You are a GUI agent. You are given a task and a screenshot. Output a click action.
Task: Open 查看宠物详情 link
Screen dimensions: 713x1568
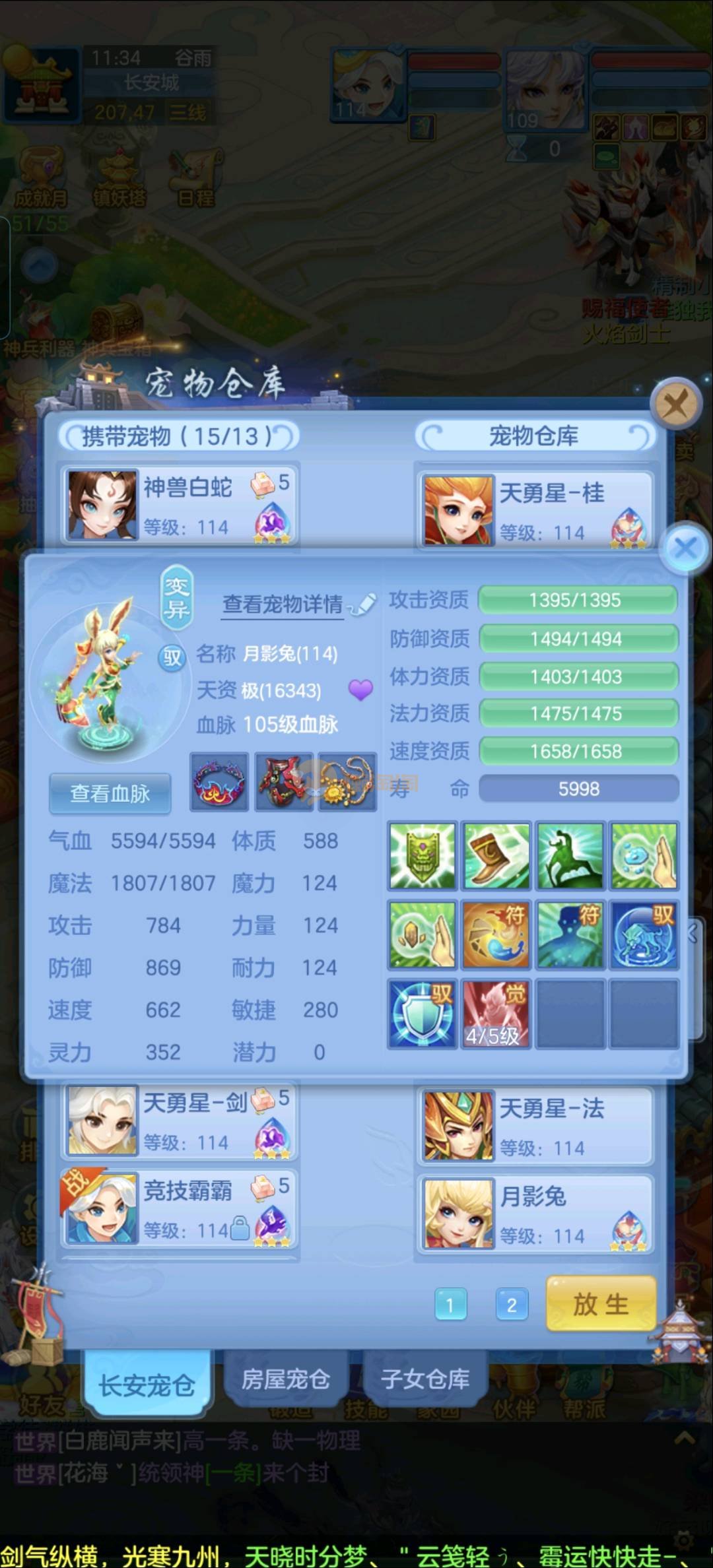[x=283, y=604]
